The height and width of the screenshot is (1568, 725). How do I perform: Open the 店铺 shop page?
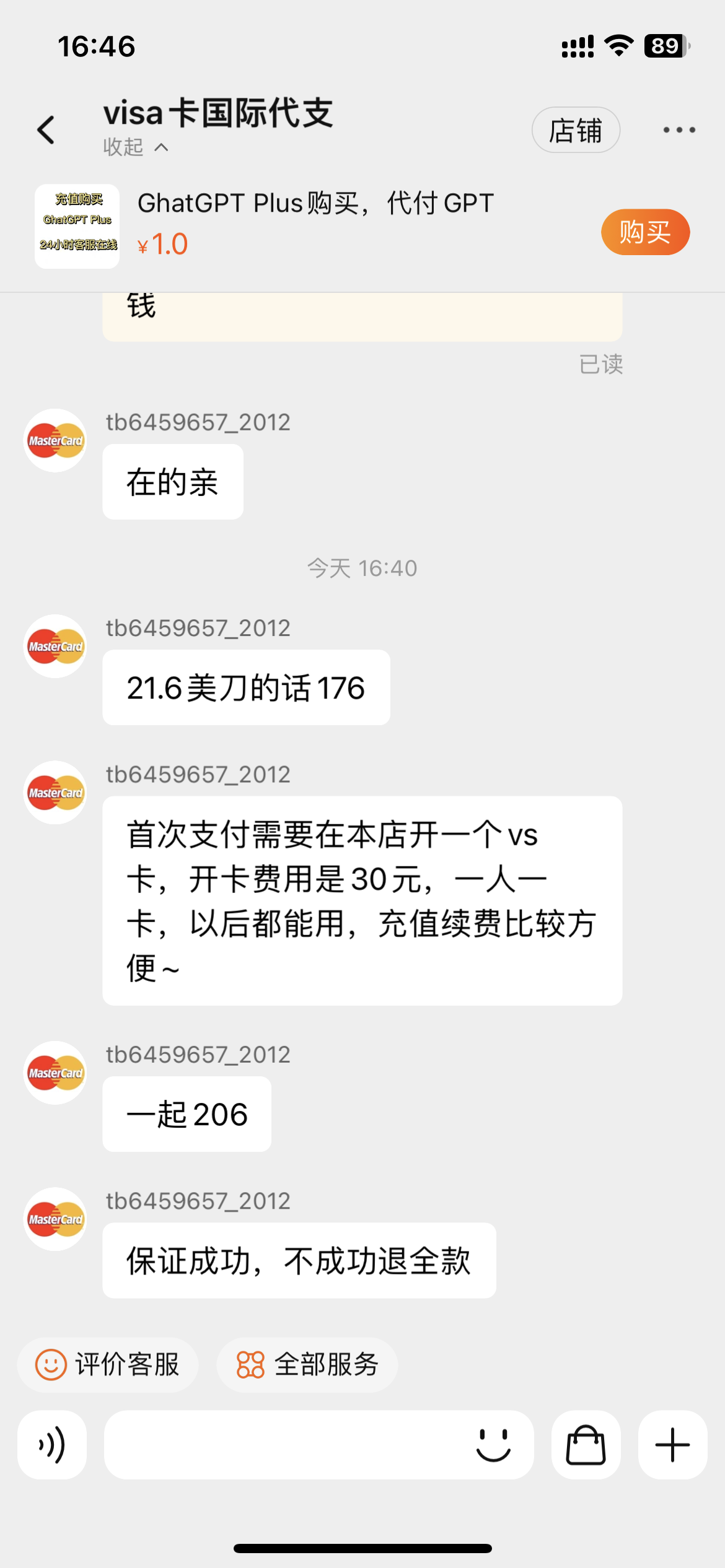point(576,130)
